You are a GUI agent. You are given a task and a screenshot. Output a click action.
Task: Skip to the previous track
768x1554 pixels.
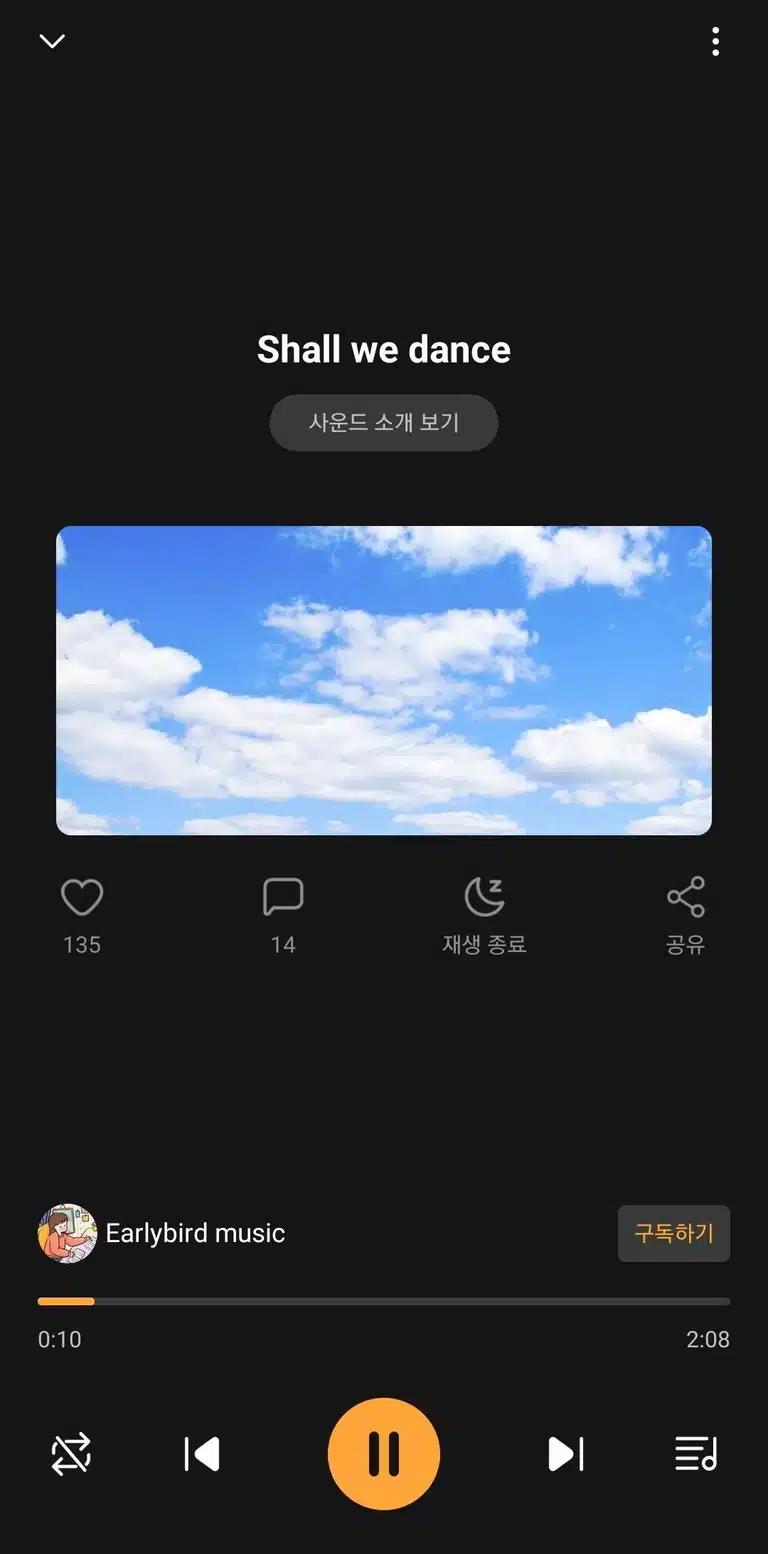tap(202, 1453)
